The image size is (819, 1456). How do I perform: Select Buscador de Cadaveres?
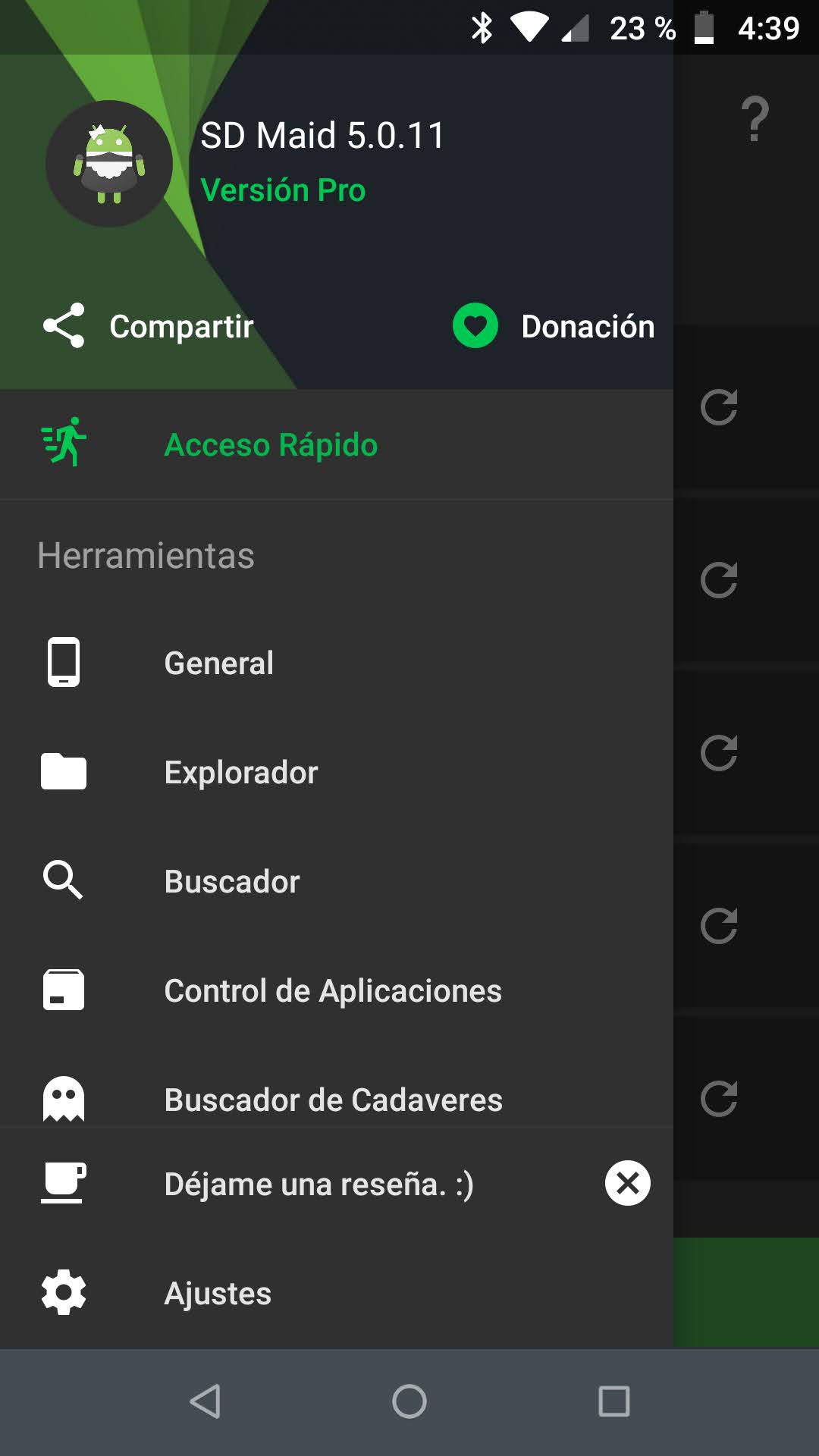coord(333,1100)
